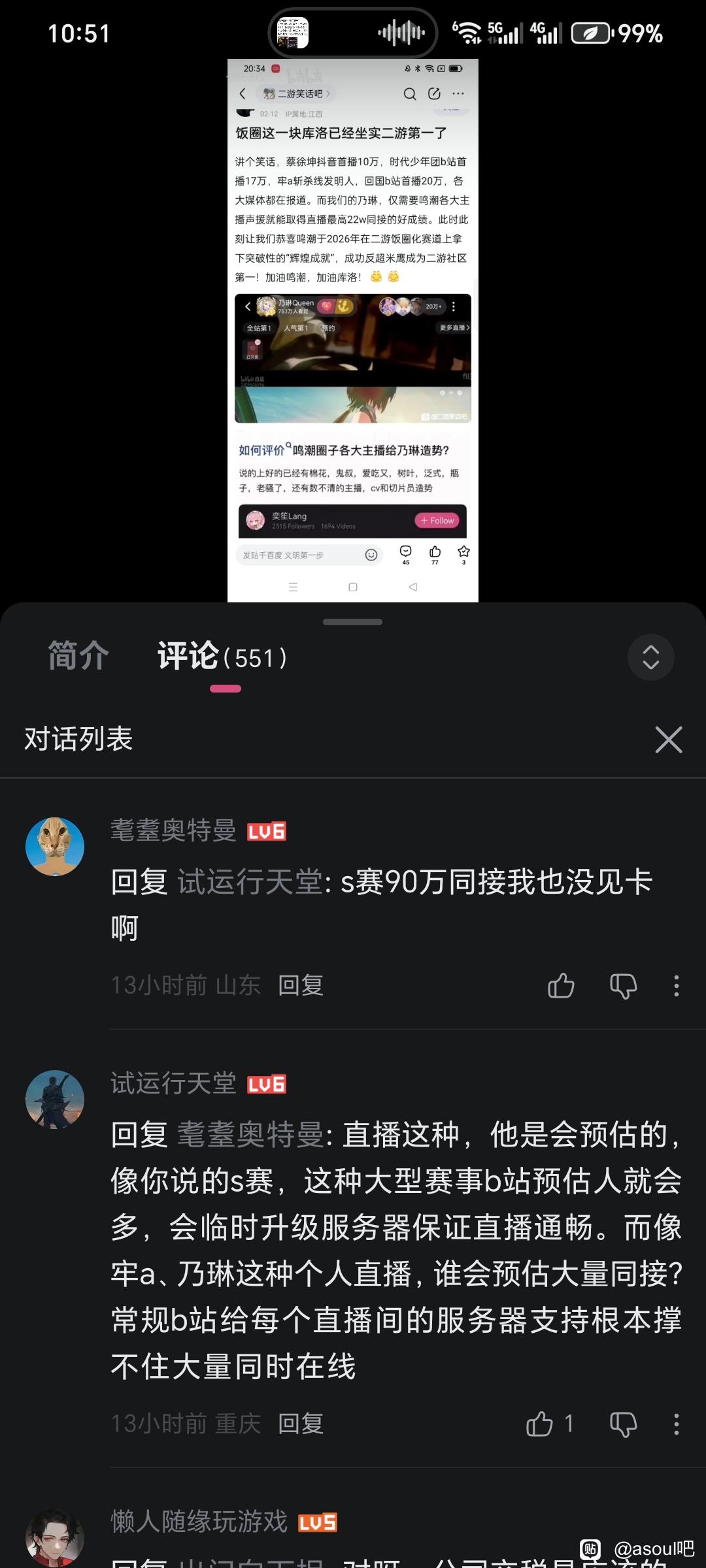Like 耄耋奥特曼's comment
The width and height of the screenshot is (706, 1568).
pyautogui.click(x=561, y=985)
